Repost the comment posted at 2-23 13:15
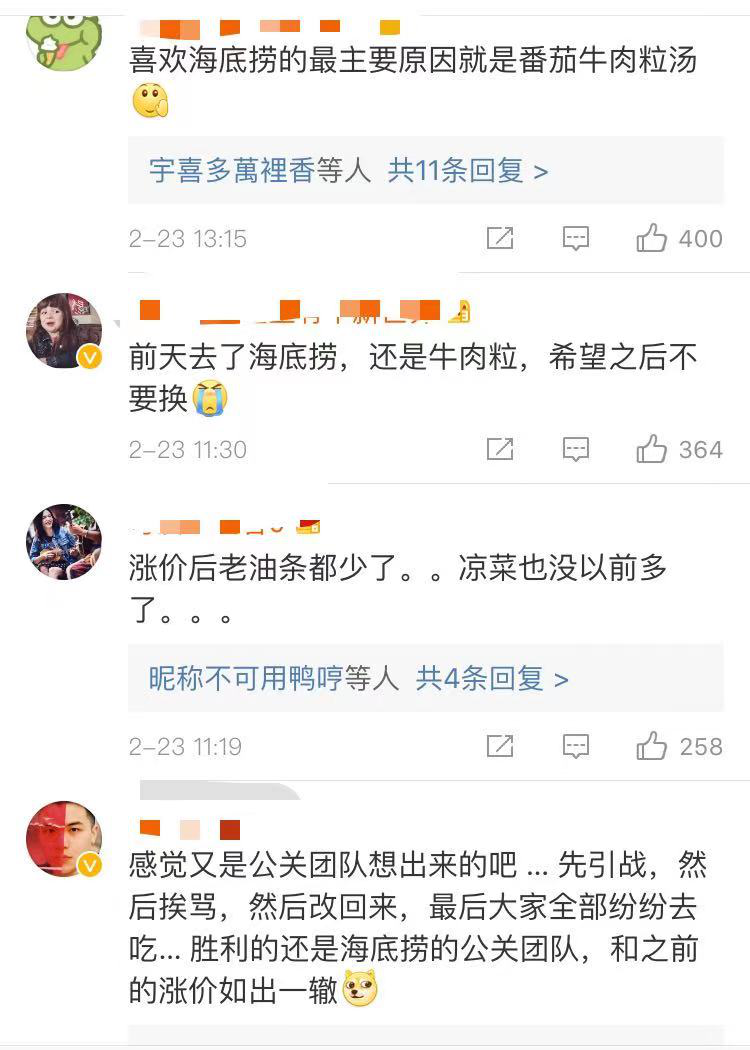The width and height of the screenshot is (750, 1050). click(499, 238)
